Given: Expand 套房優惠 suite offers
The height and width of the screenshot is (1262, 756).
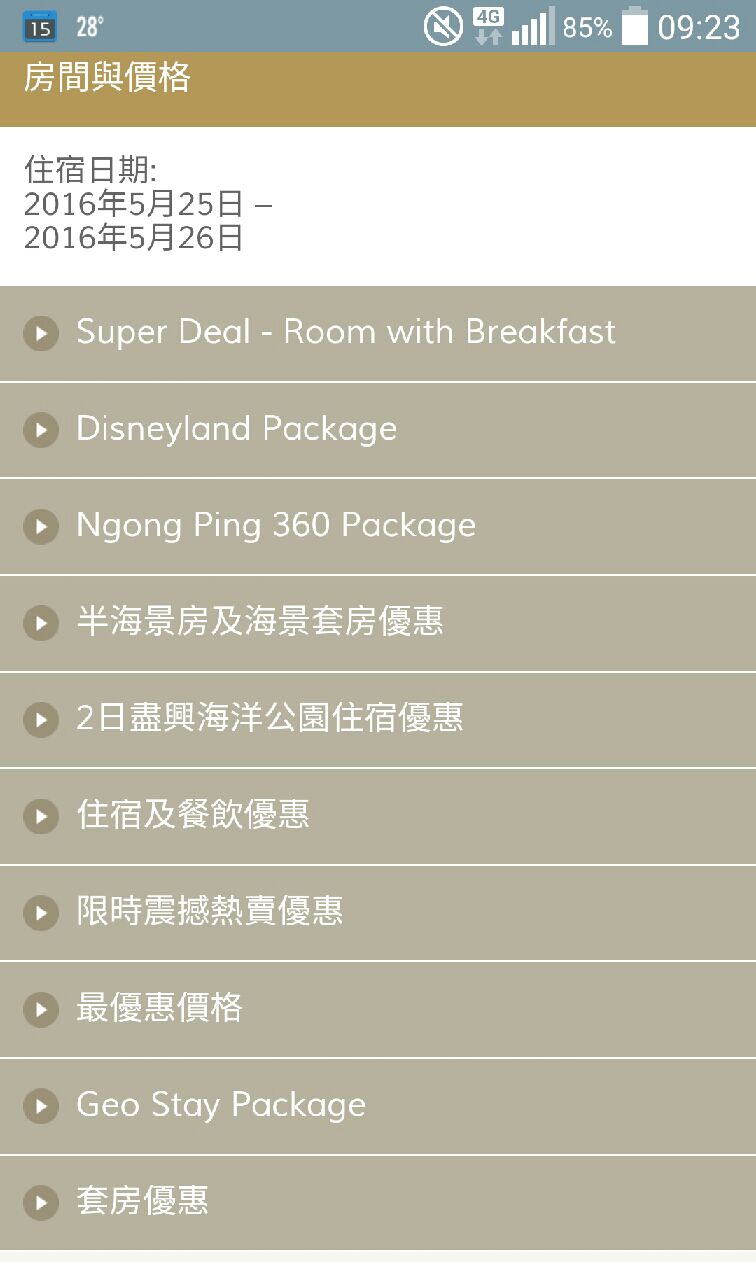Looking at the screenshot, I should point(378,1203).
